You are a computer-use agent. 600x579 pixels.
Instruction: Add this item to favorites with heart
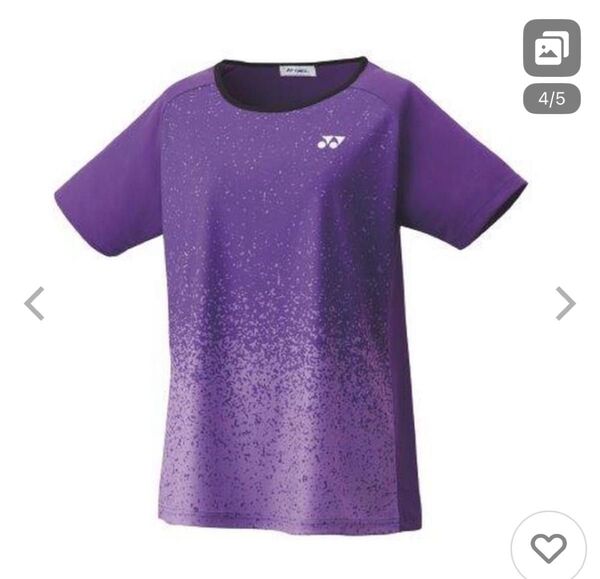coord(548,547)
